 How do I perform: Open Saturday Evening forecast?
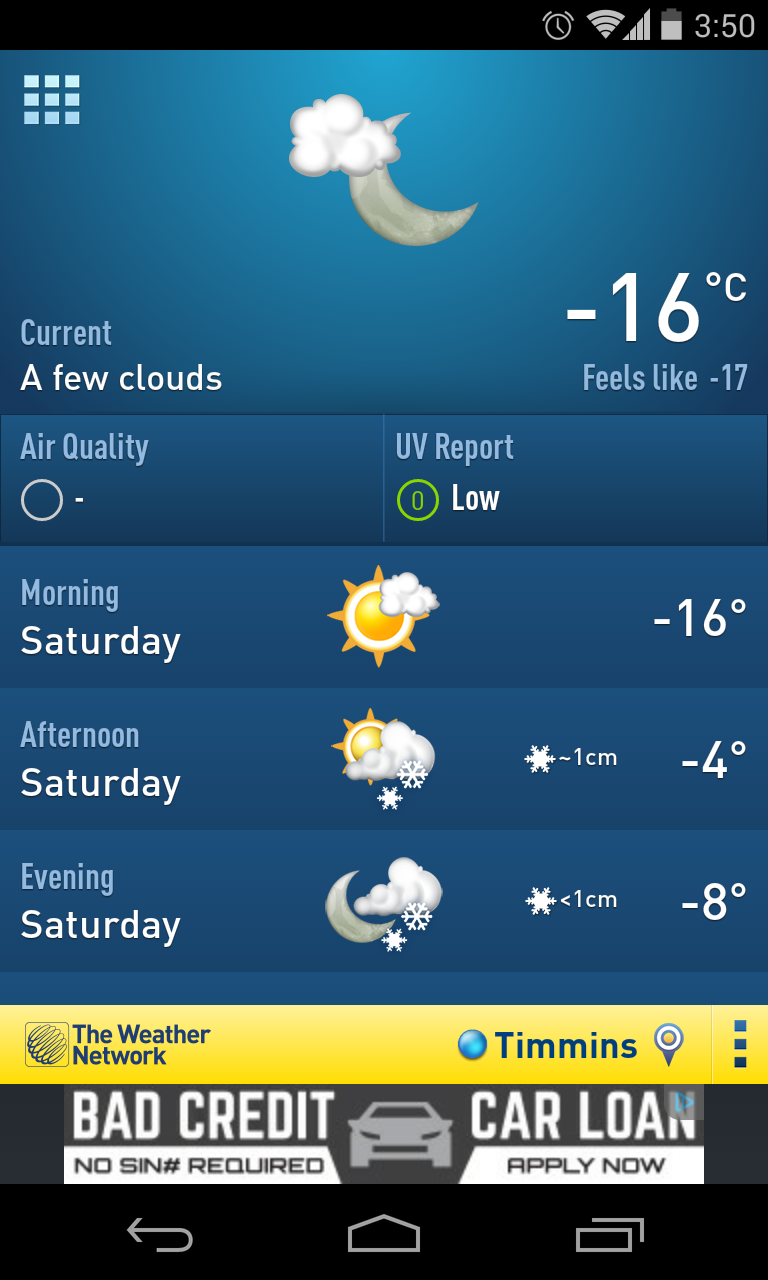384,901
